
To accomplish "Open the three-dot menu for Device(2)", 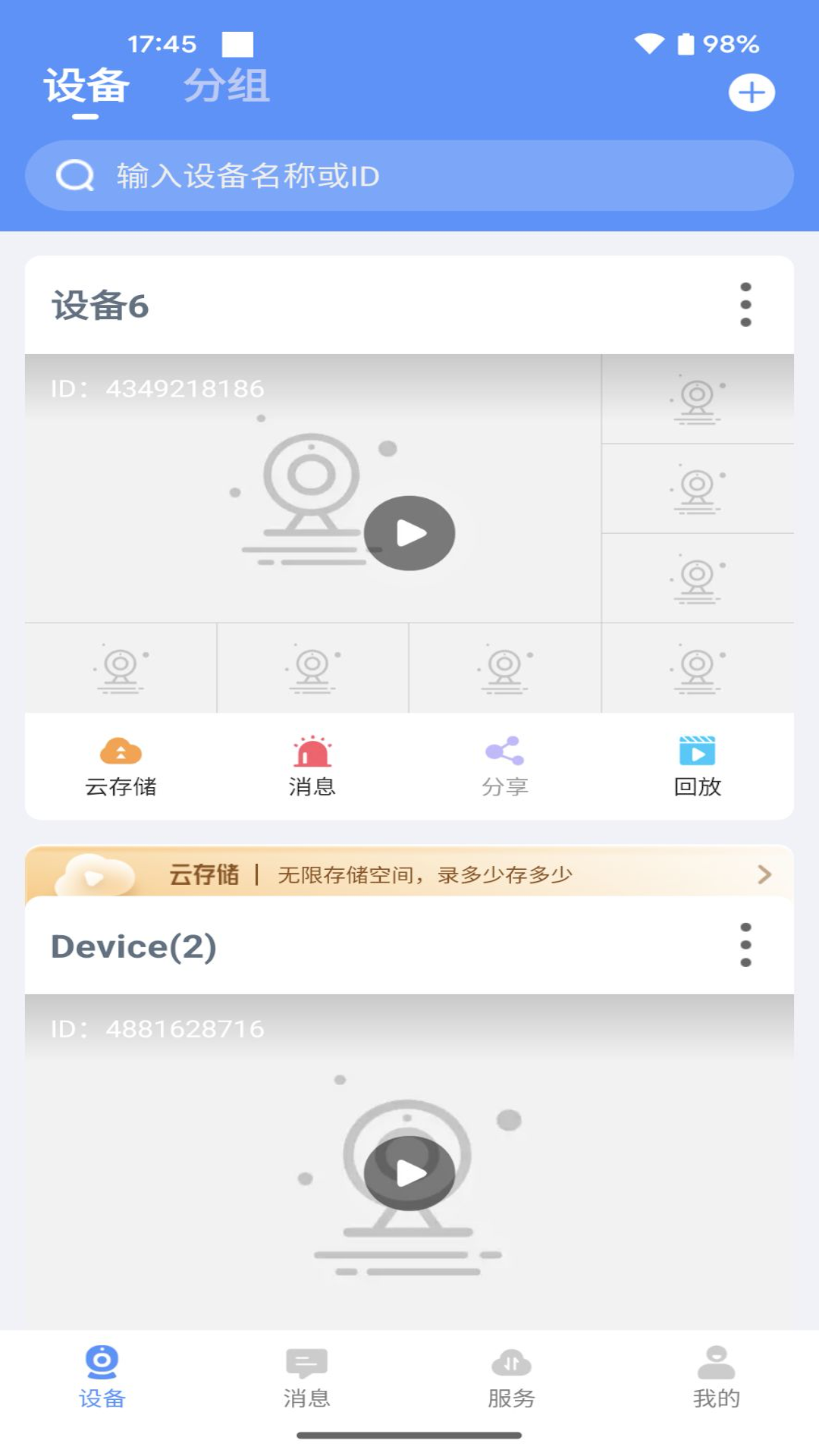I will pyautogui.click(x=746, y=946).
